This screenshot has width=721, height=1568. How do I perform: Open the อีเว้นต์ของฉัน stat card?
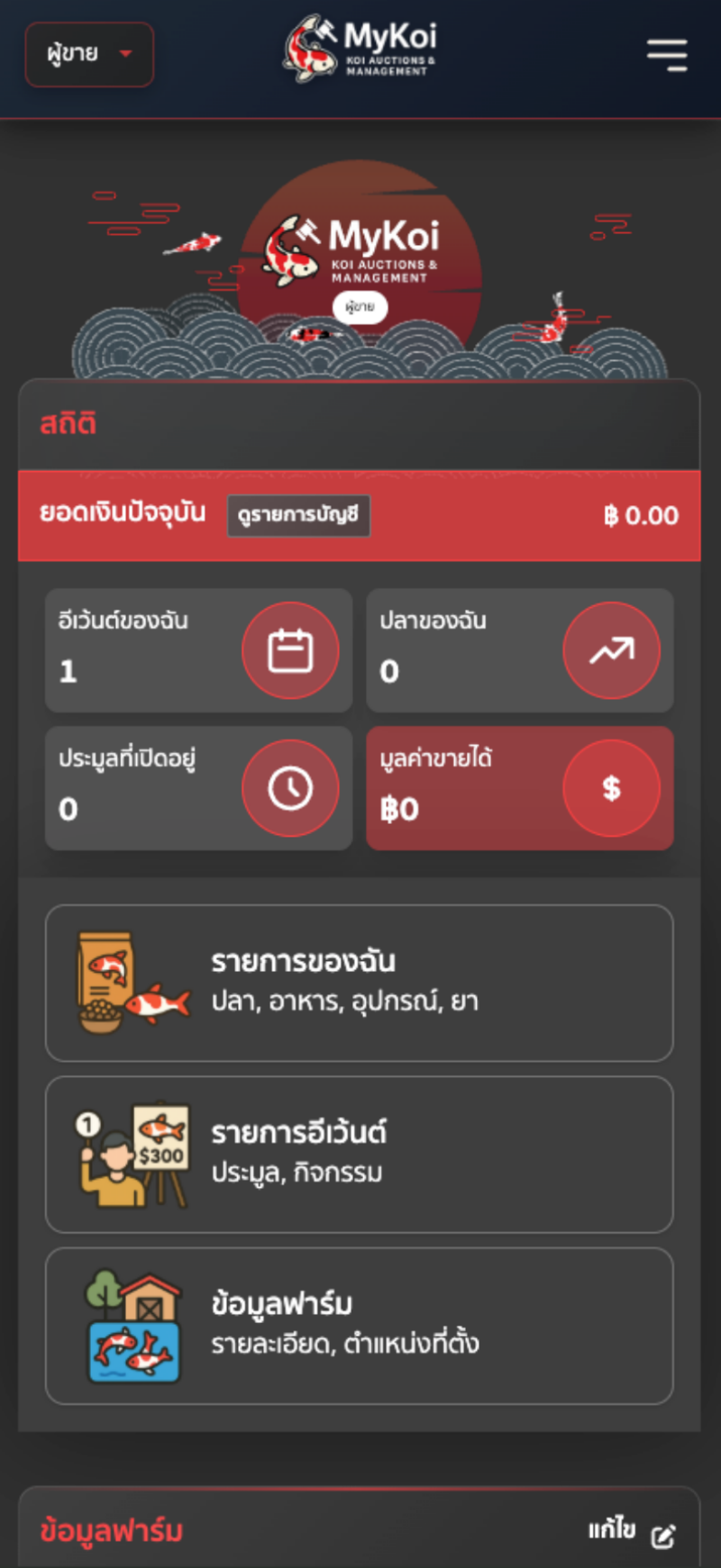(x=198, y=650)
